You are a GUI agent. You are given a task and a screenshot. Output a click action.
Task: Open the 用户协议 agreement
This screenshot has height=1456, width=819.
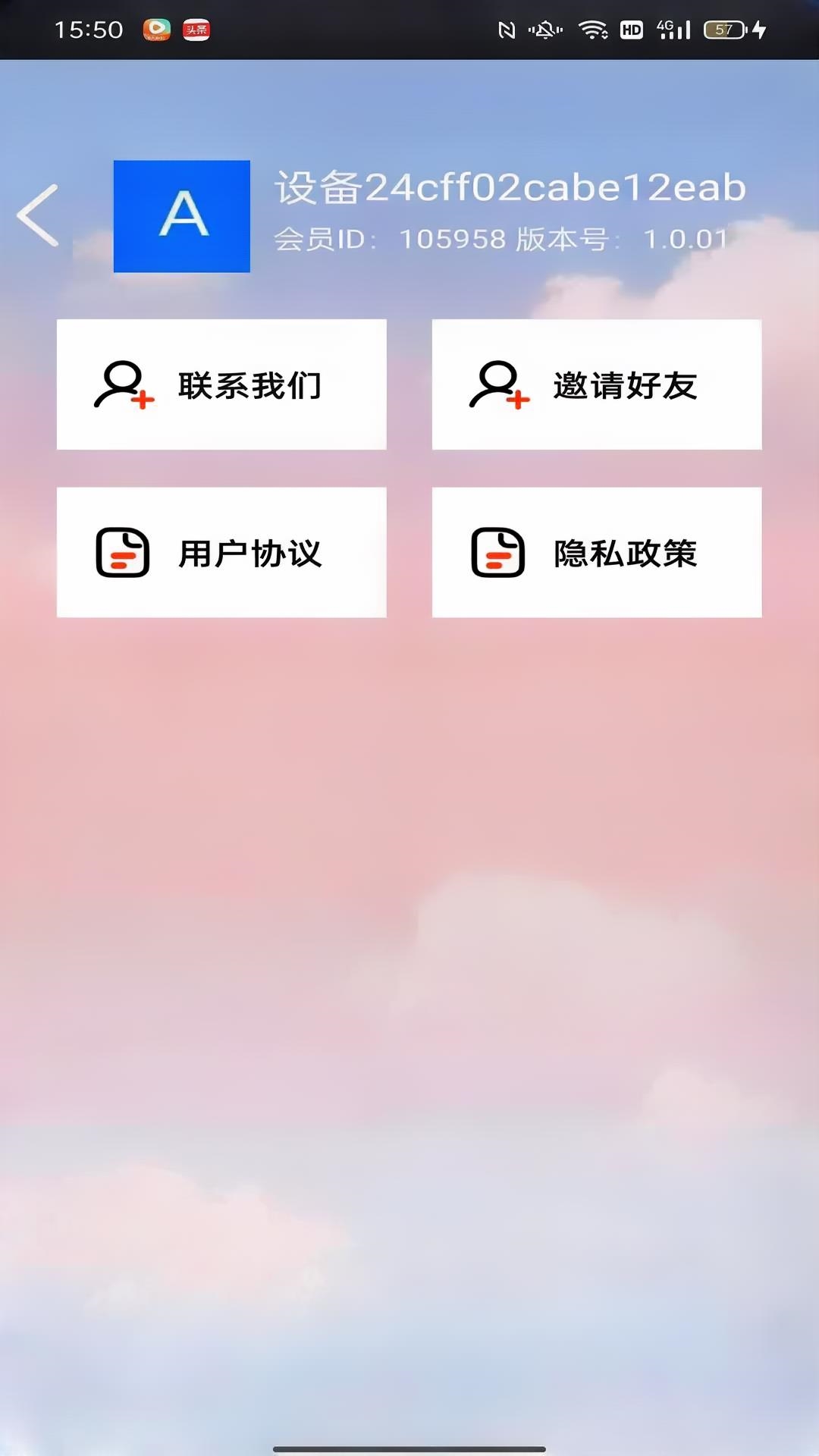coord(221,552)
